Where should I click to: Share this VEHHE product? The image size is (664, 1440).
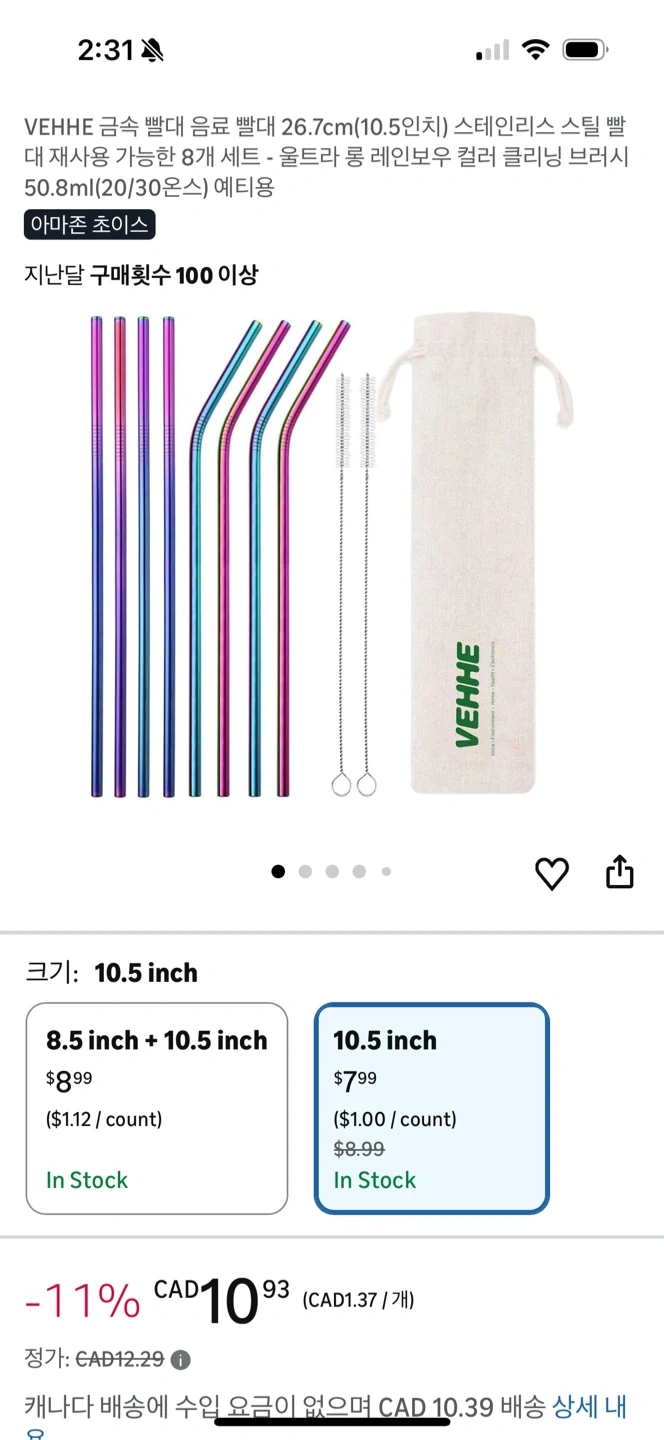tap(620, 872)
